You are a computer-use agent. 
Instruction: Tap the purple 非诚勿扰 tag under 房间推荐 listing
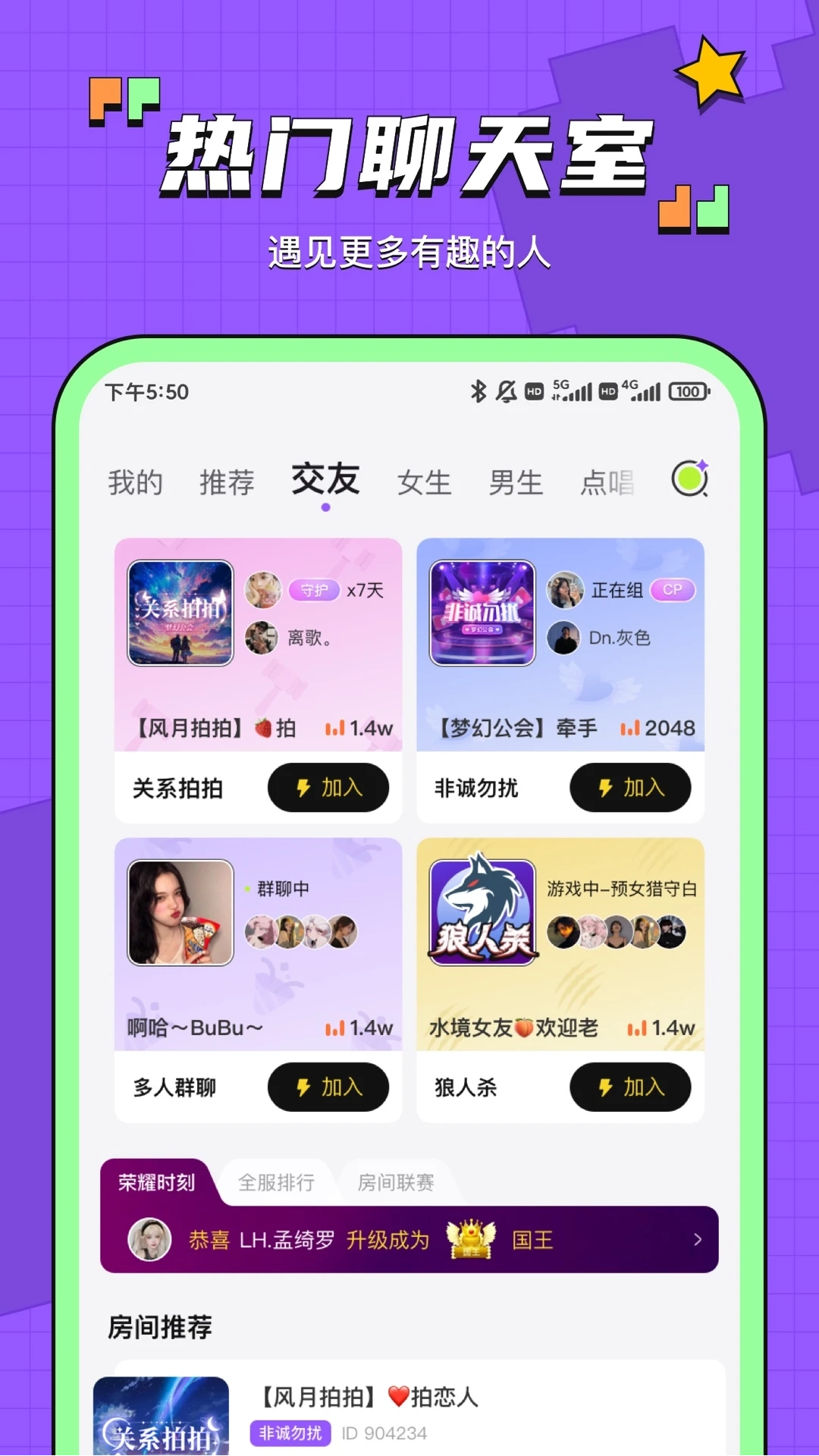[x=290, y=1432]
